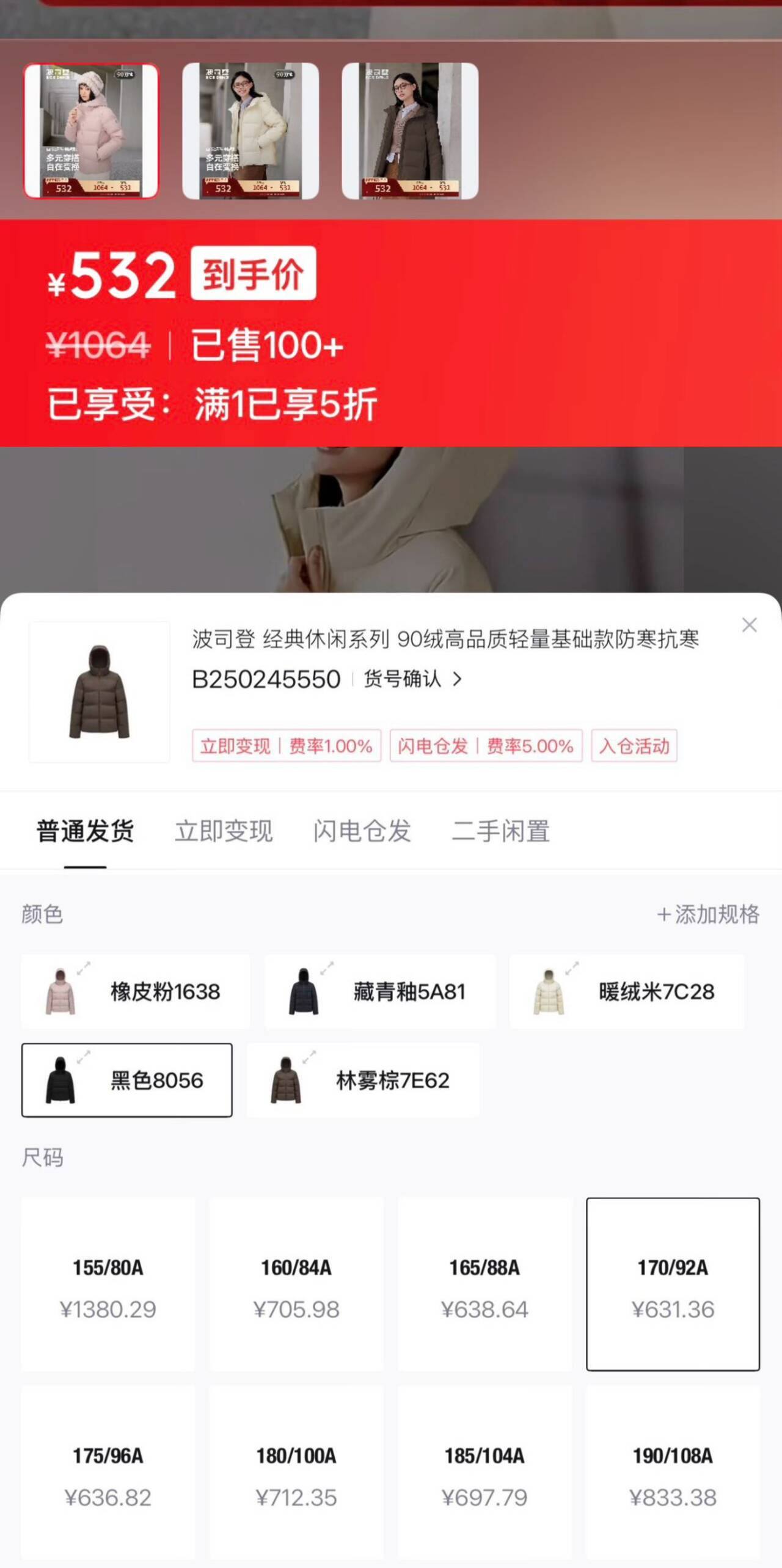The width and height of the screenshot is (782, 1568).
Task: Choose size 160/84A
Action: click(x=296, y=1285)
